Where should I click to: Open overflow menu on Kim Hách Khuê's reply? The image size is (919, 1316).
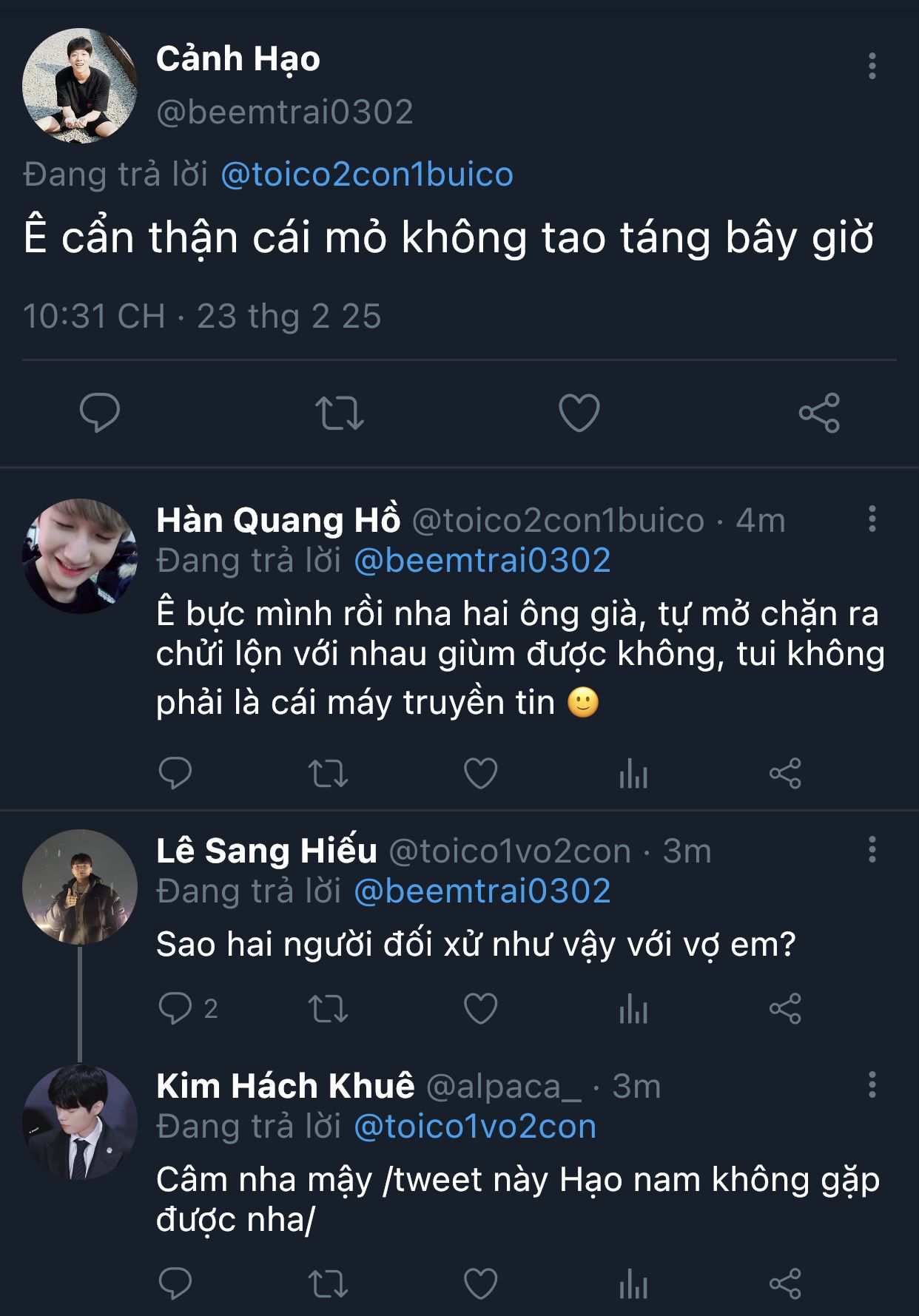872,1084
